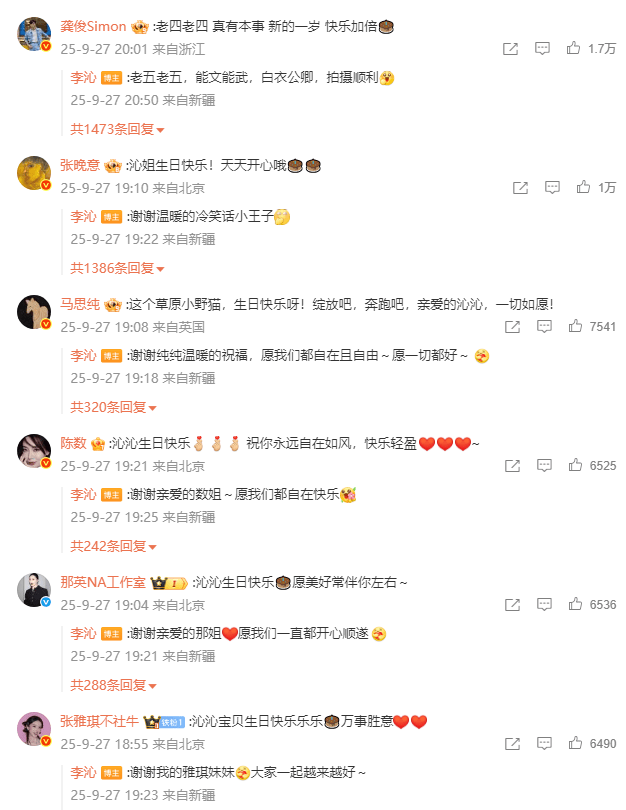This screenshot has width=626, height=810.
Task: Like 马思纯's comment
Action: coord(575,326)
